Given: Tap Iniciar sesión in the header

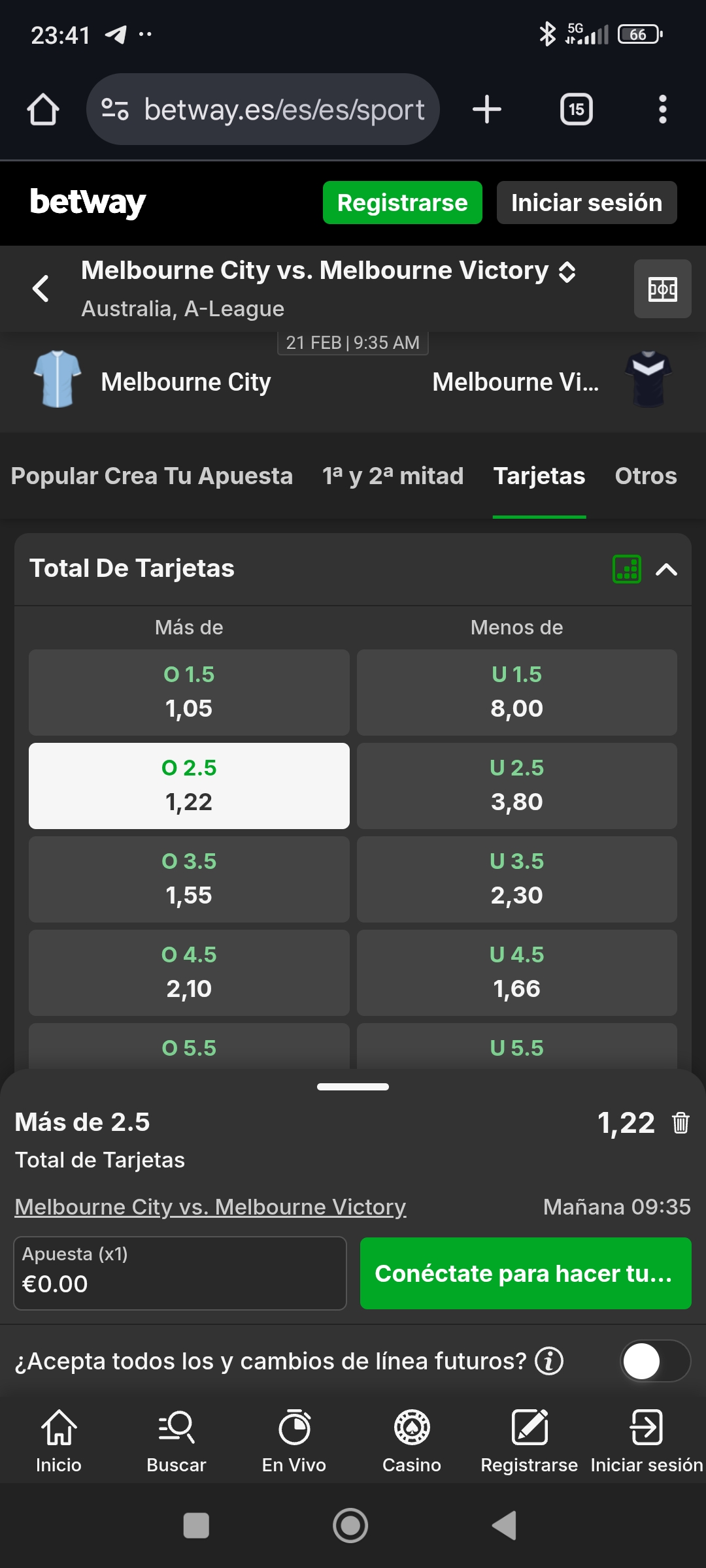Looking at the screenshot, I should pos(586,203).
